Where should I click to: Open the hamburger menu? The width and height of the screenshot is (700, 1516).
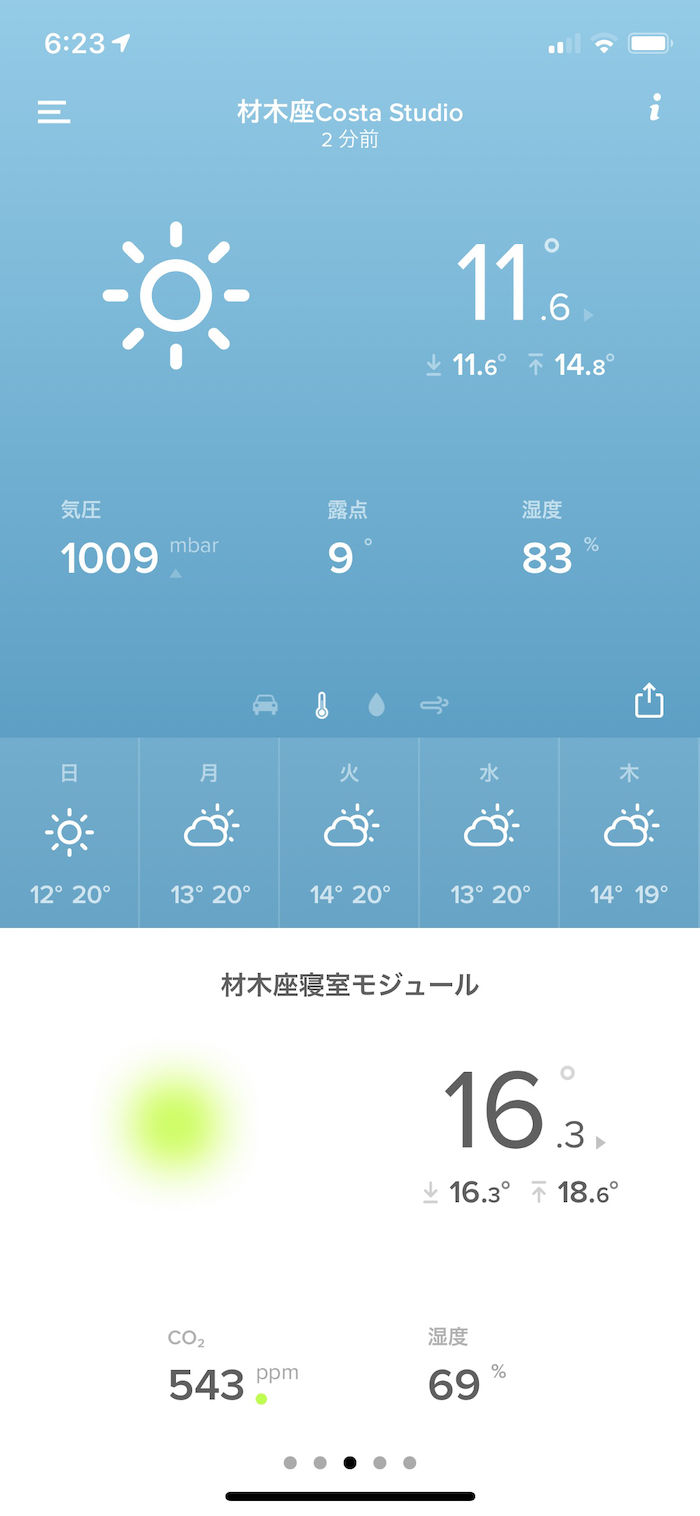point(54,112)
